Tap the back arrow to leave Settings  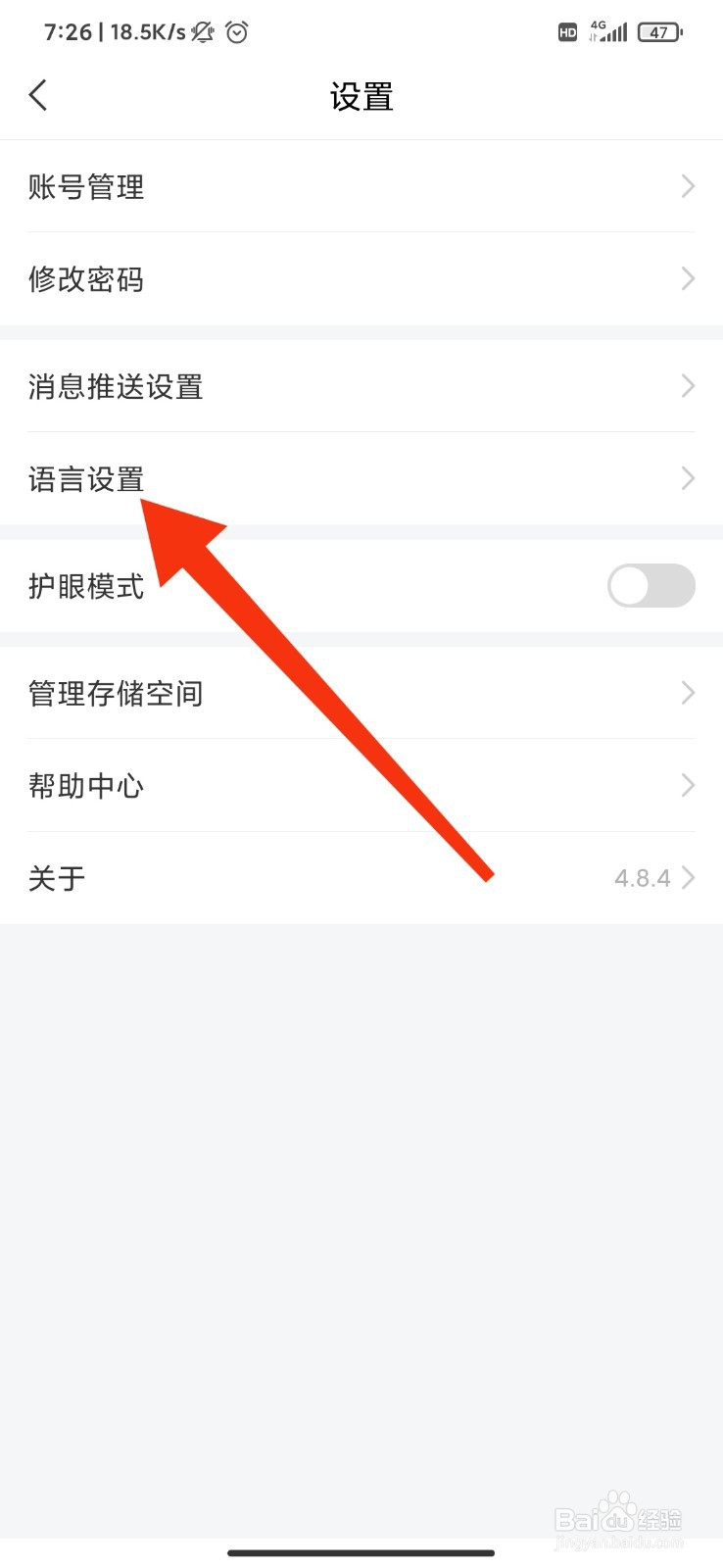pyautogui.click(x=37, y=95)
